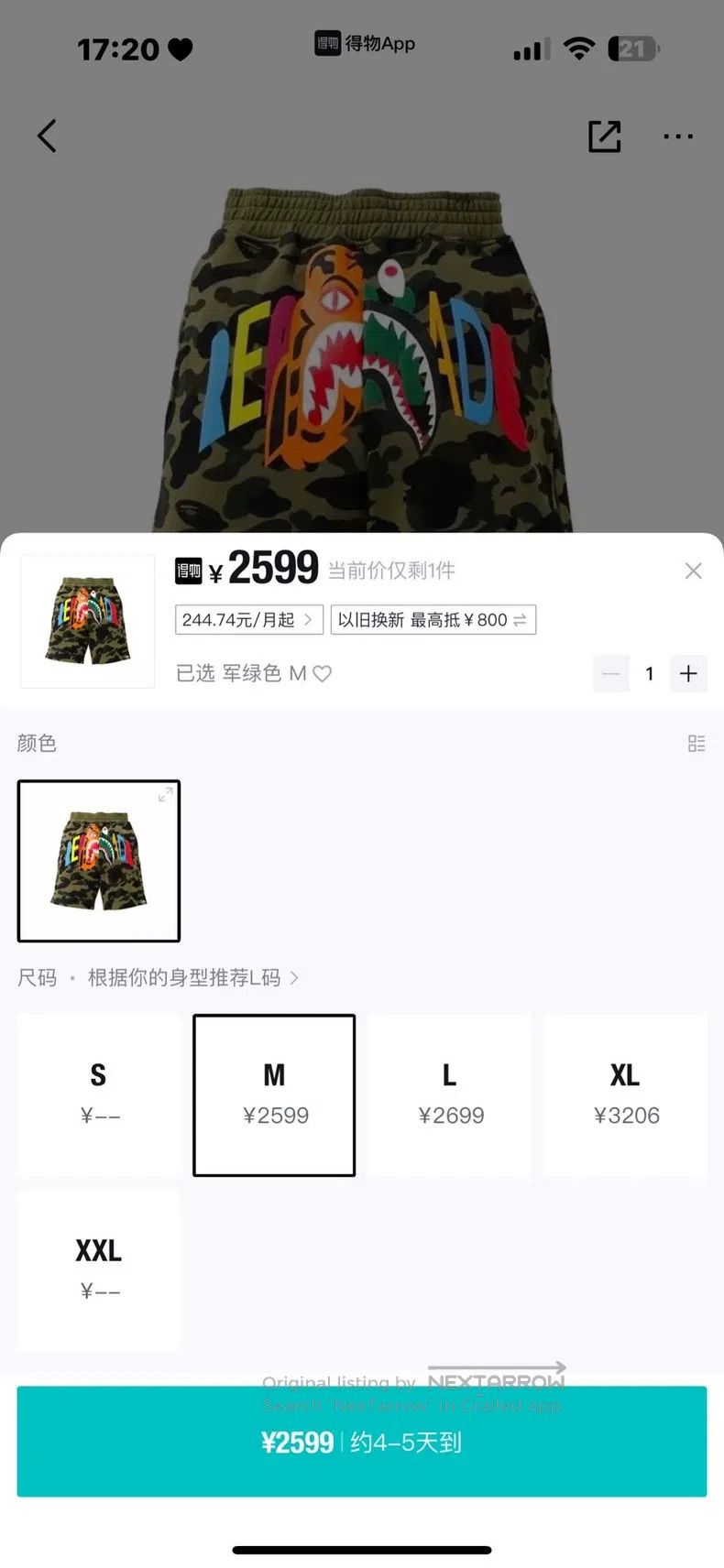
Task: Choose size S
Action: [x=99, y=1094]
